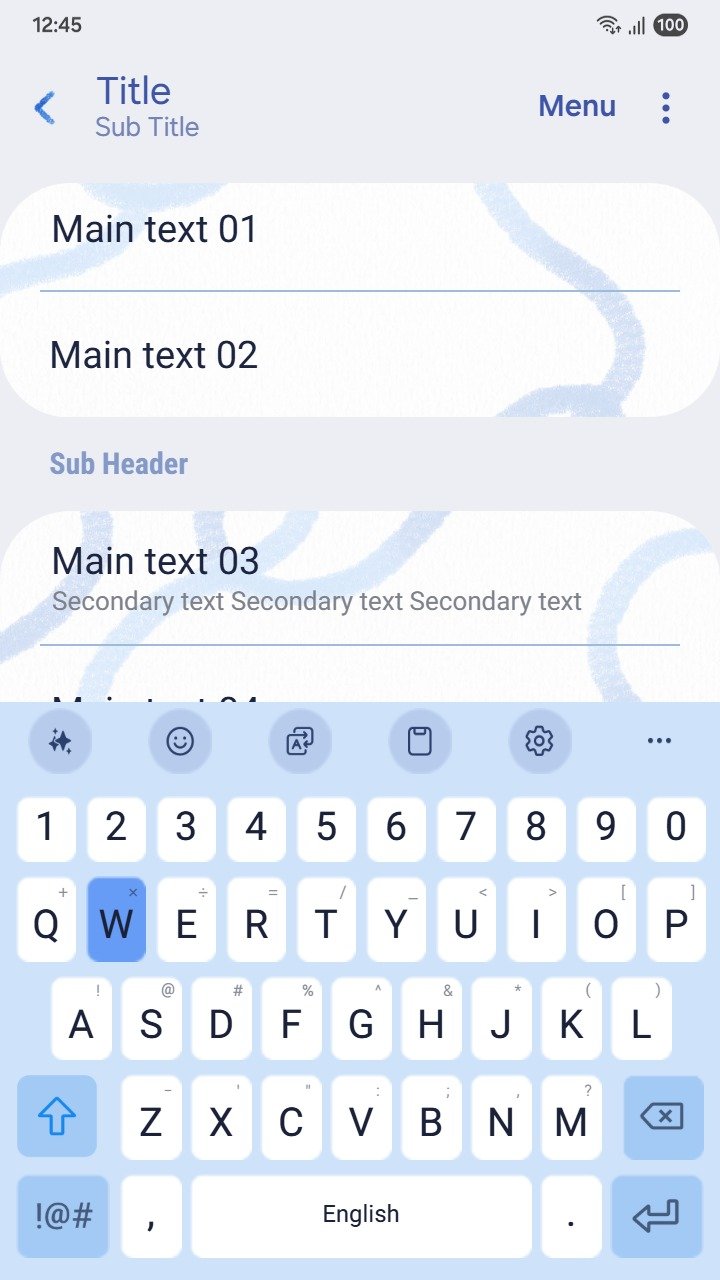Expand more keyboard toolbar options
Screen dimensions: 720x1280
[x=659, y=741]
